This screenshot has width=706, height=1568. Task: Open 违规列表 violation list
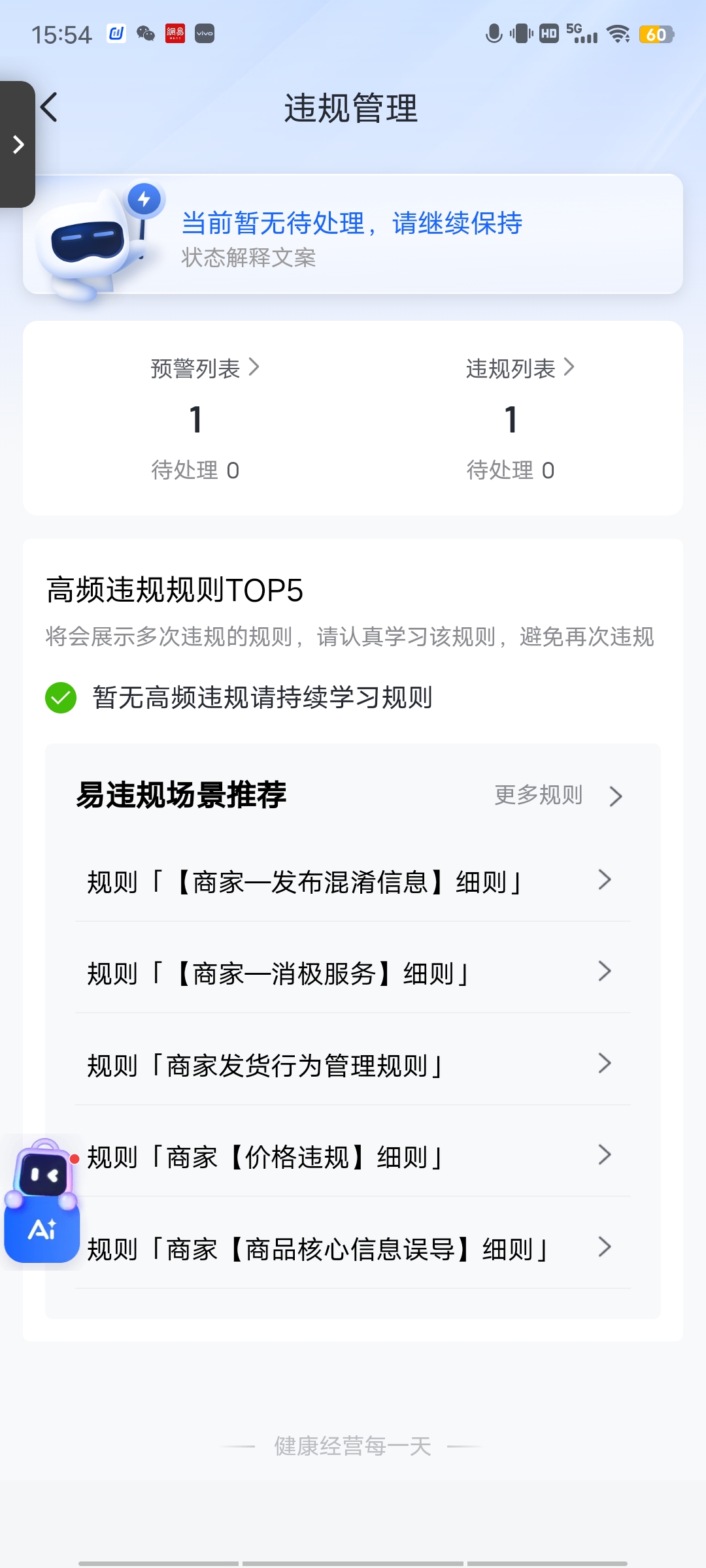[520, 368]
